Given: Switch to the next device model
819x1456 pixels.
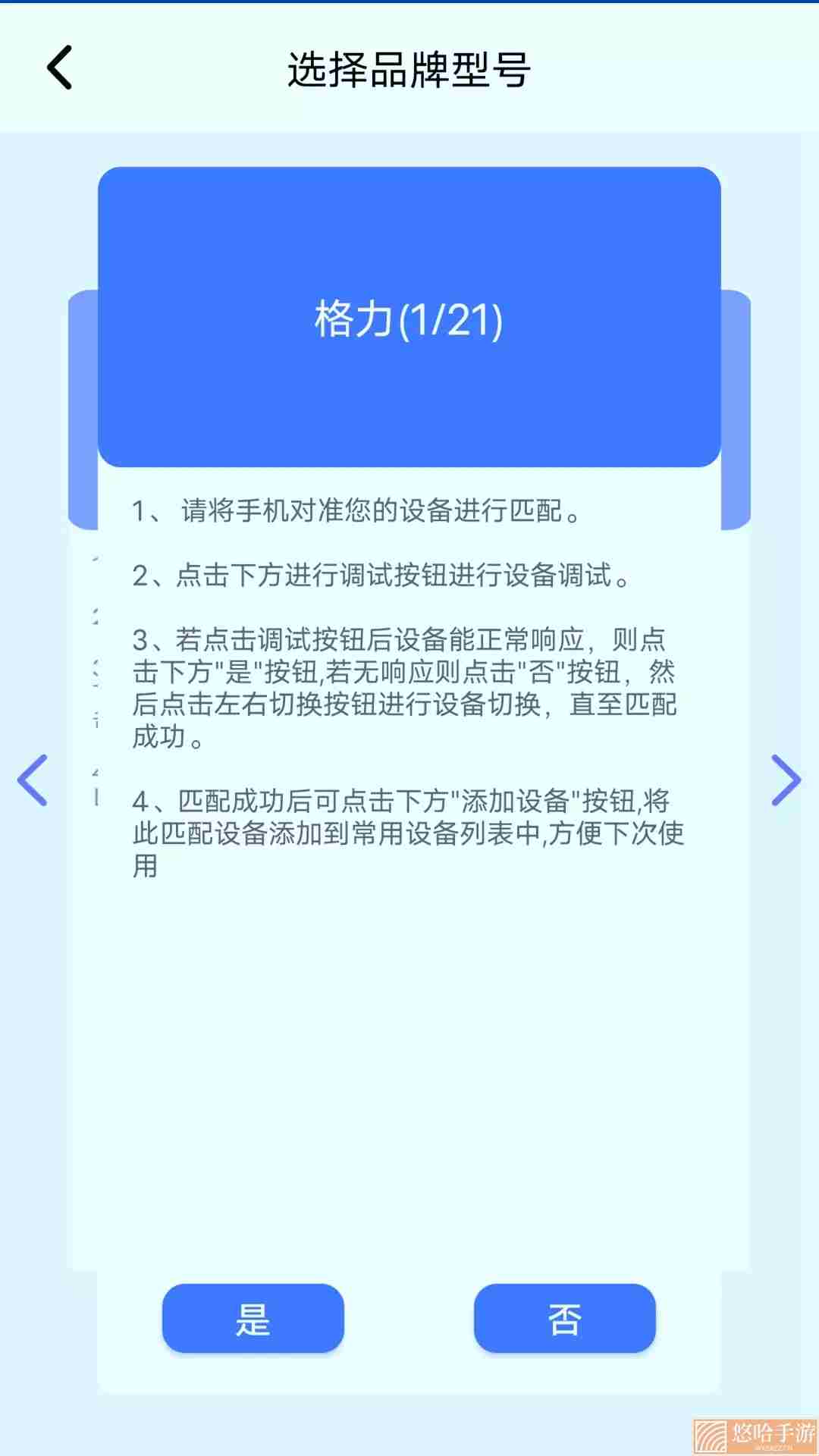Looking at the screenshot, I should pyautogui.click(x=786, y=780).
